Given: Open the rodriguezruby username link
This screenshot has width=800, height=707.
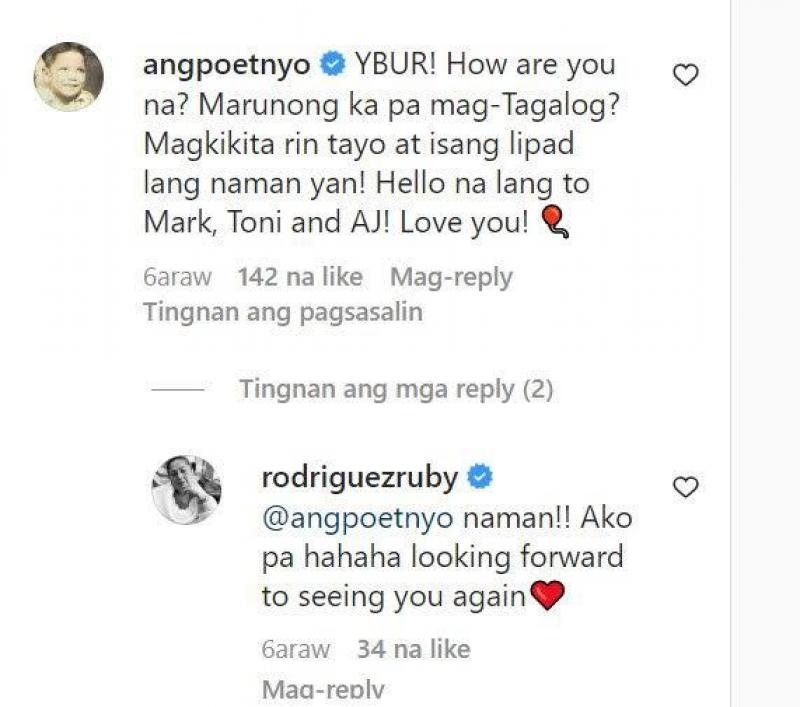Looking at the screenshot, I should click(359, 478).
